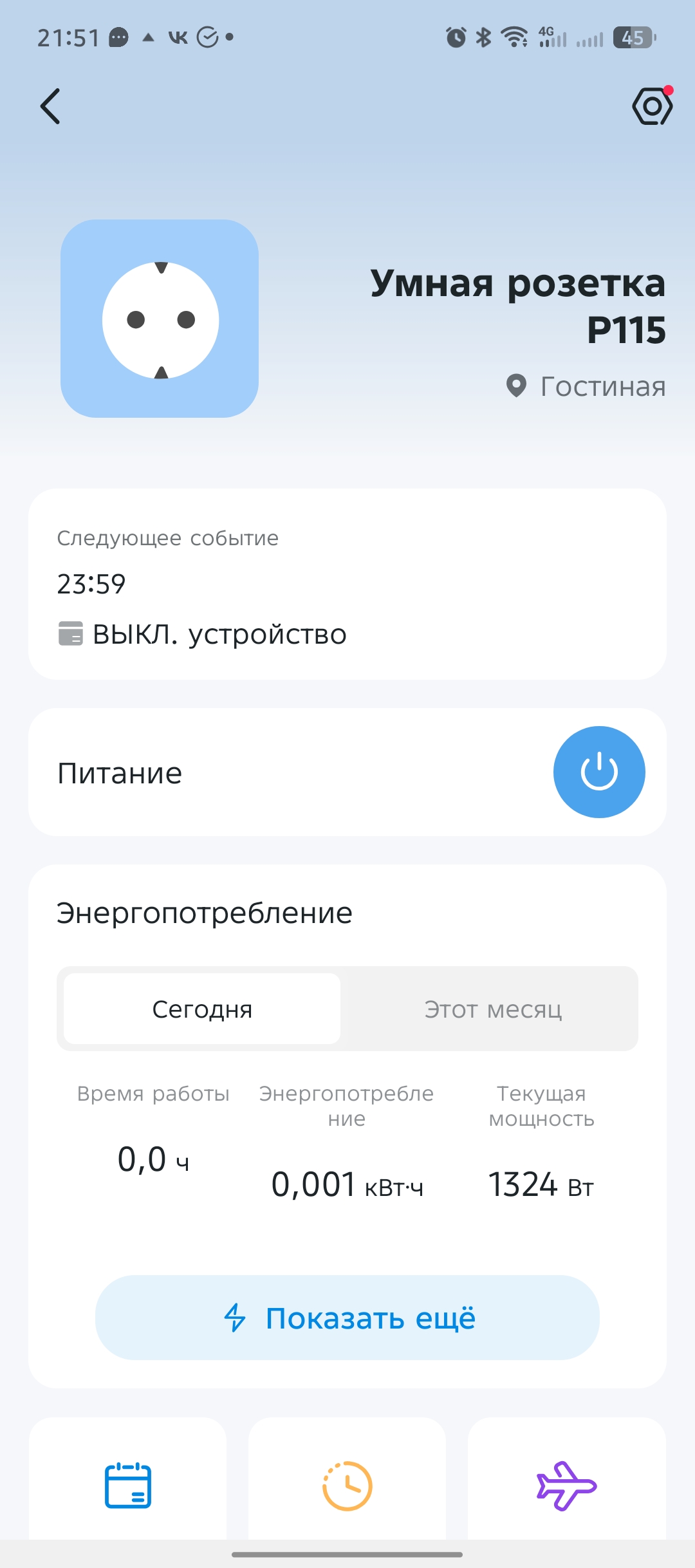Open device settings gear icon
Screen dimensions: 695x1568
(652, 106)
